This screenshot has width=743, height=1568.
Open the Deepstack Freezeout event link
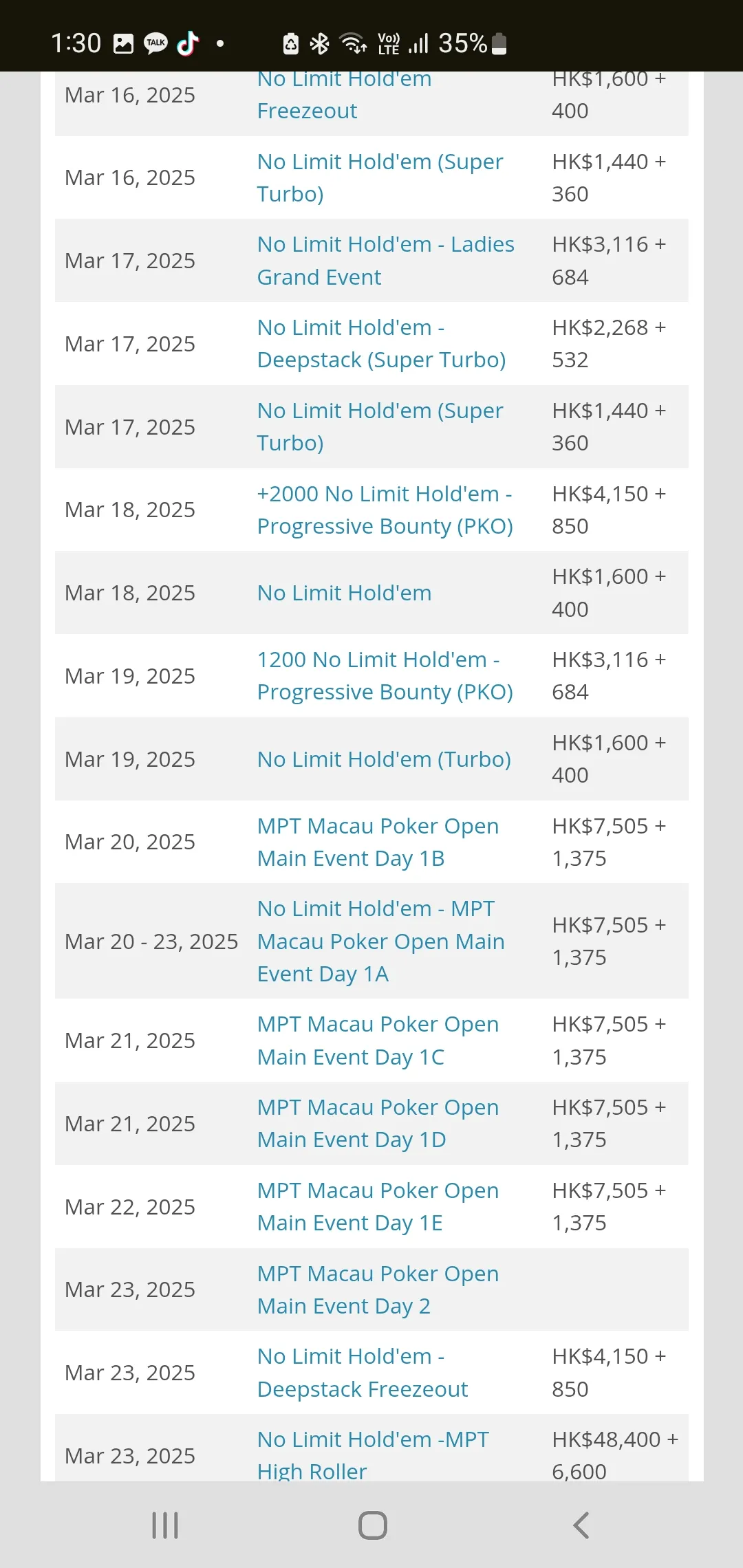click(x=362, y=1373)
